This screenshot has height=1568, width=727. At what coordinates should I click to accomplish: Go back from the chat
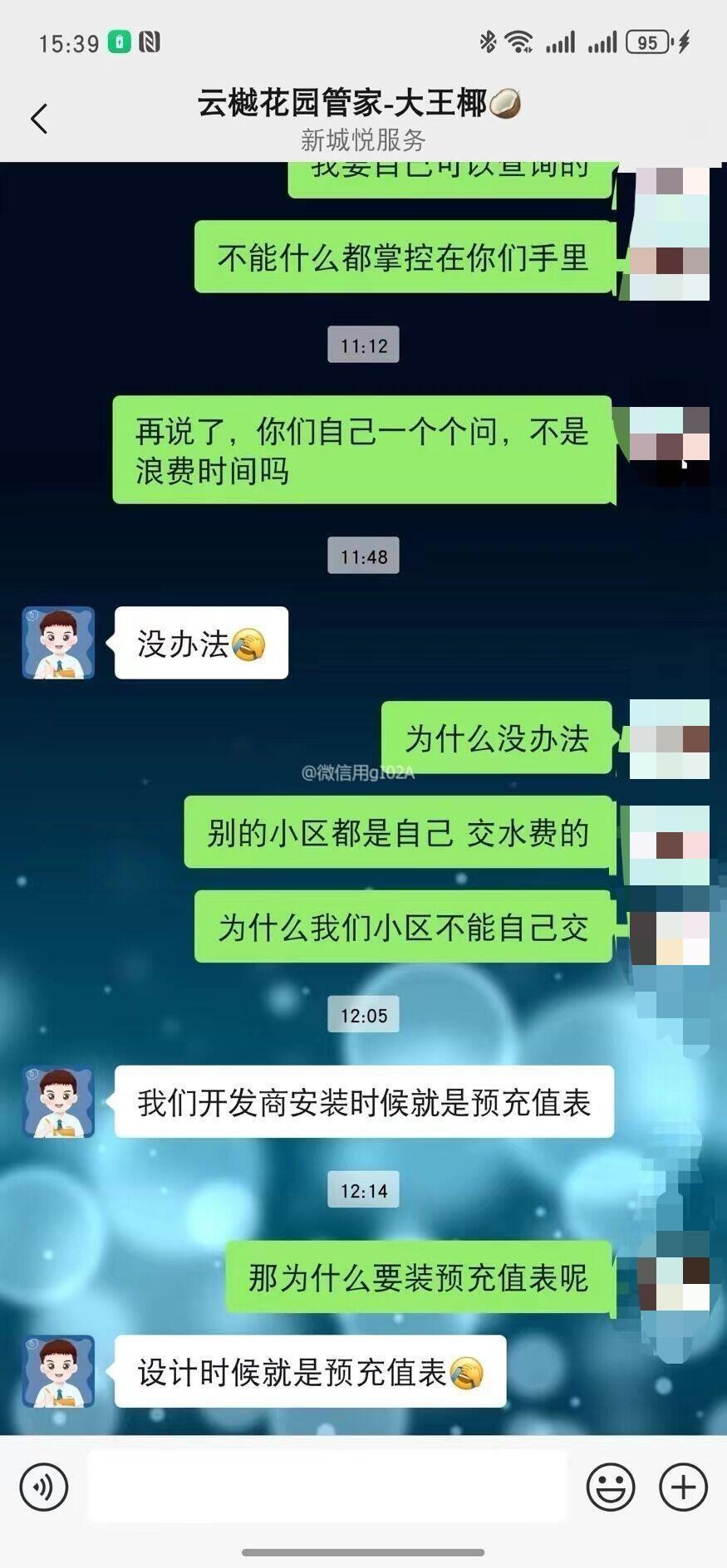(x=39, y=119)
